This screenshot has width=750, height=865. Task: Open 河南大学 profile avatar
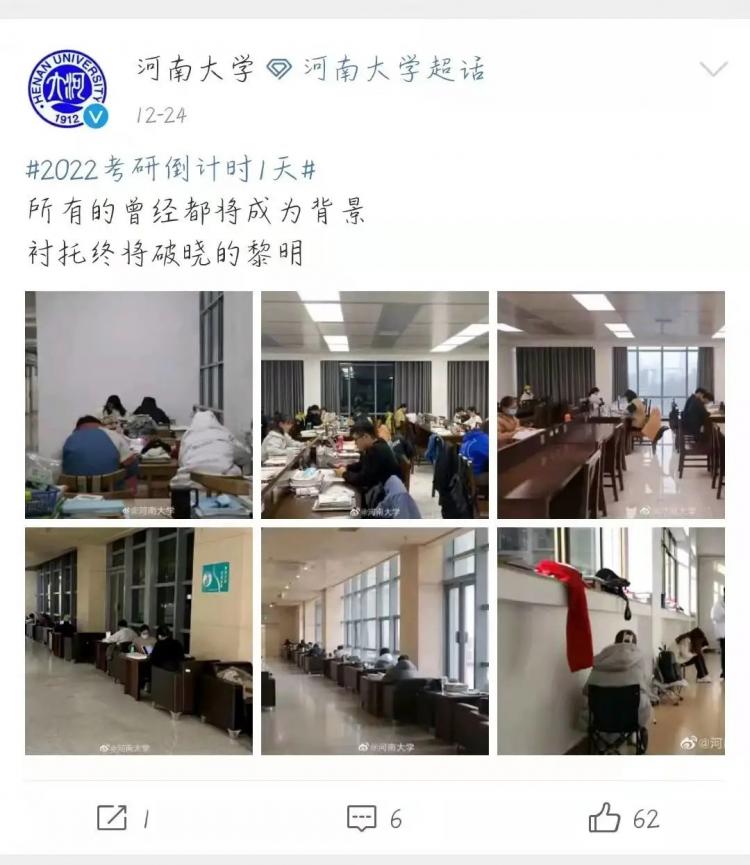[67, 89]
